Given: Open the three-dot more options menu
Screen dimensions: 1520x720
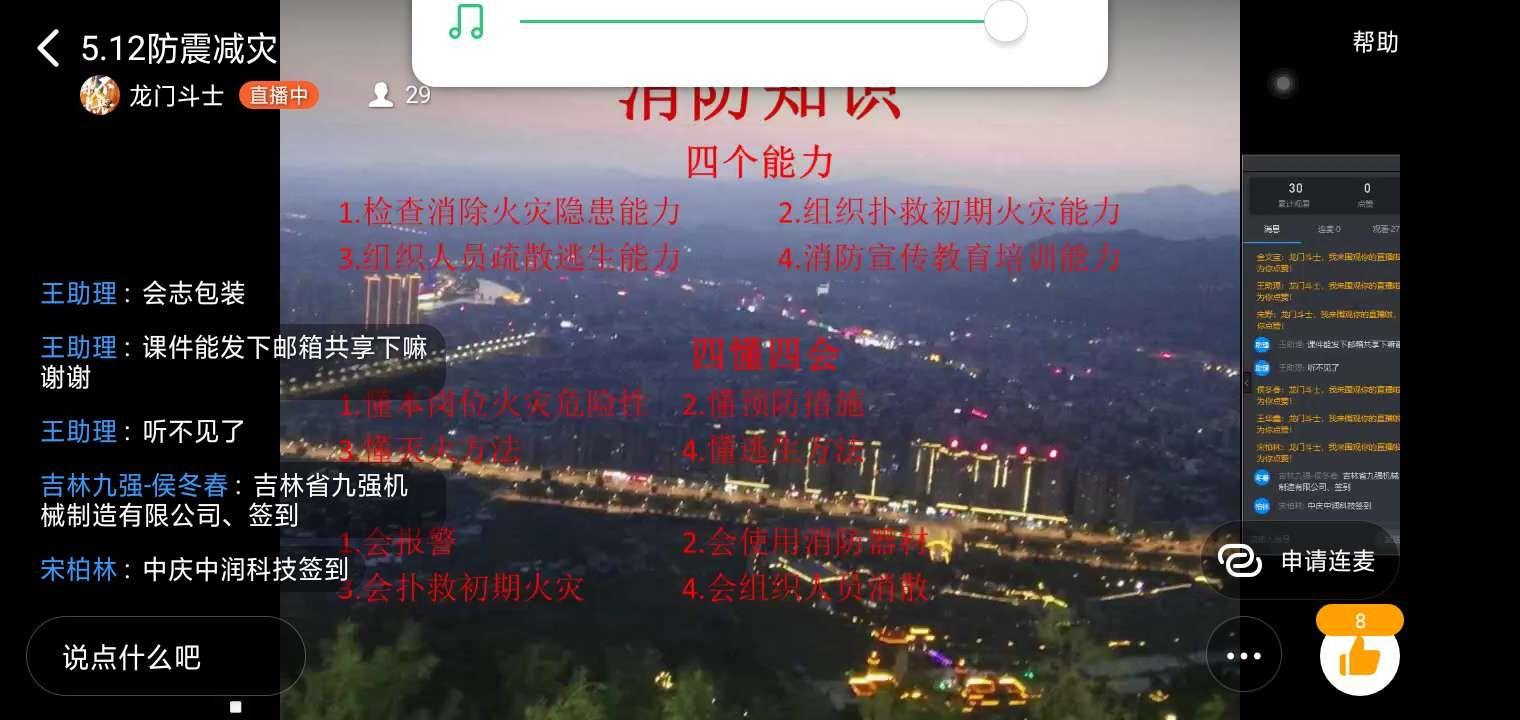Looking at the screenshot, I should tap(1243, 656).
